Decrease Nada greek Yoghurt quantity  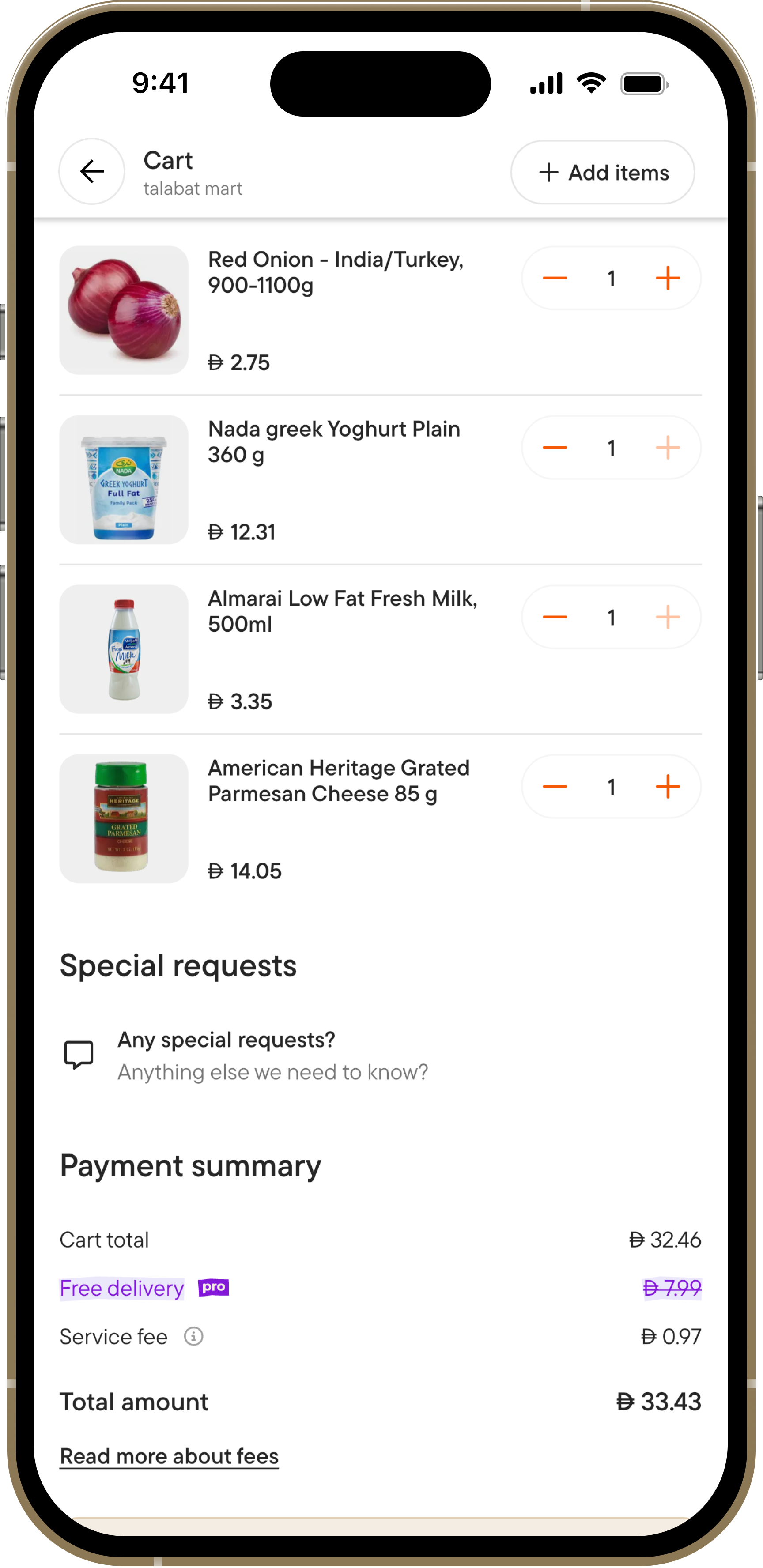[554, 448]
